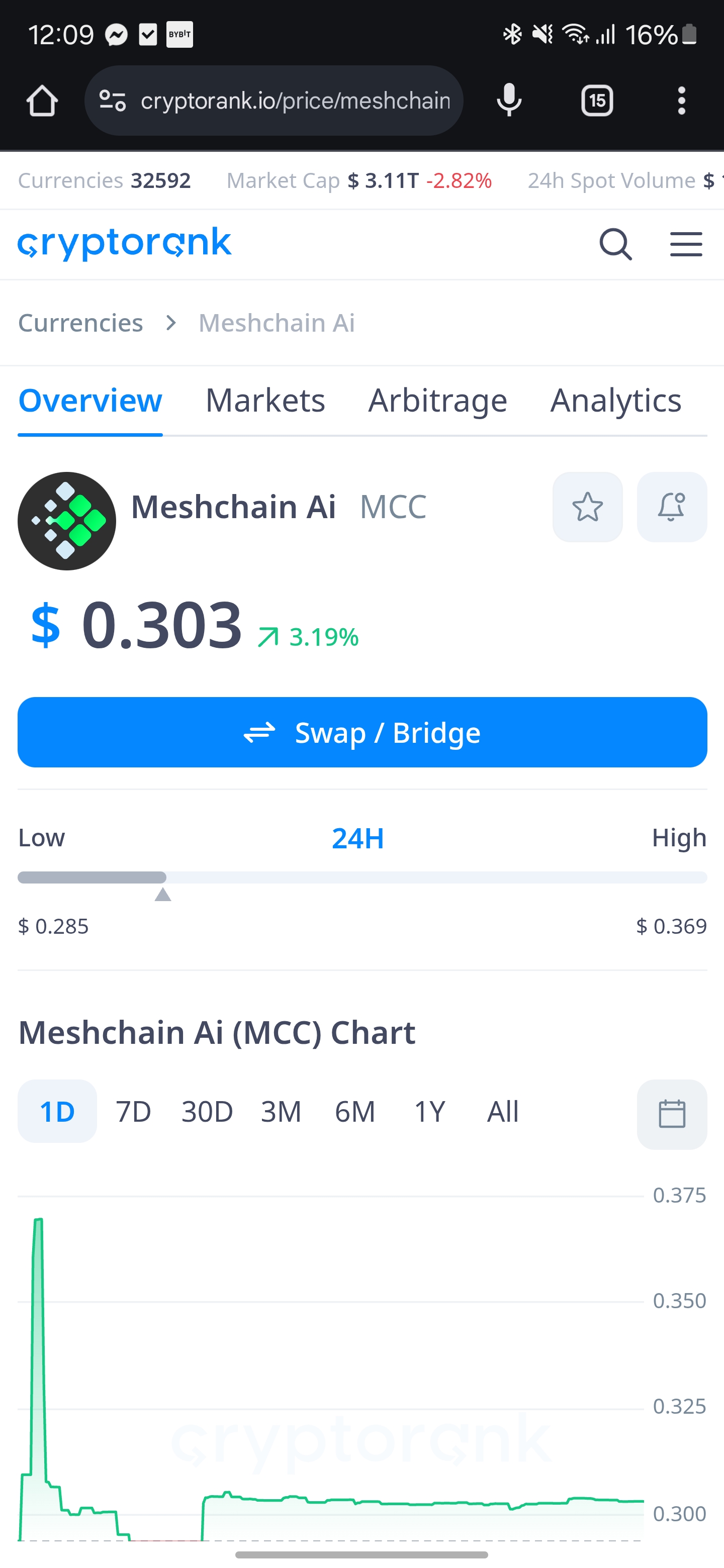Open the chart calendar date picker
Viewport: 724px width, 1568px height.
coord(672,1115)
